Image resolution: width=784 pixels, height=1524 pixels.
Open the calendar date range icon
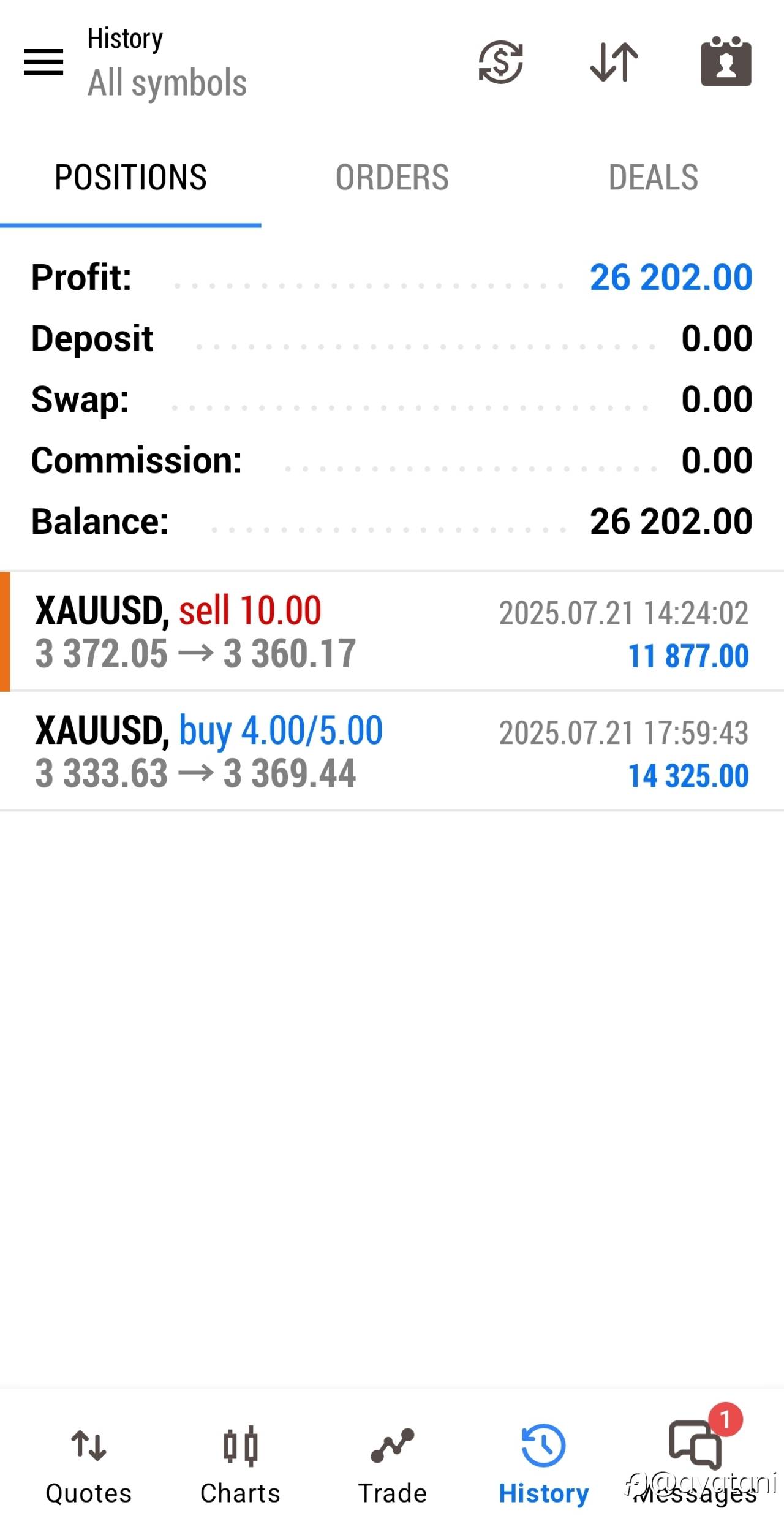point(726,61)
